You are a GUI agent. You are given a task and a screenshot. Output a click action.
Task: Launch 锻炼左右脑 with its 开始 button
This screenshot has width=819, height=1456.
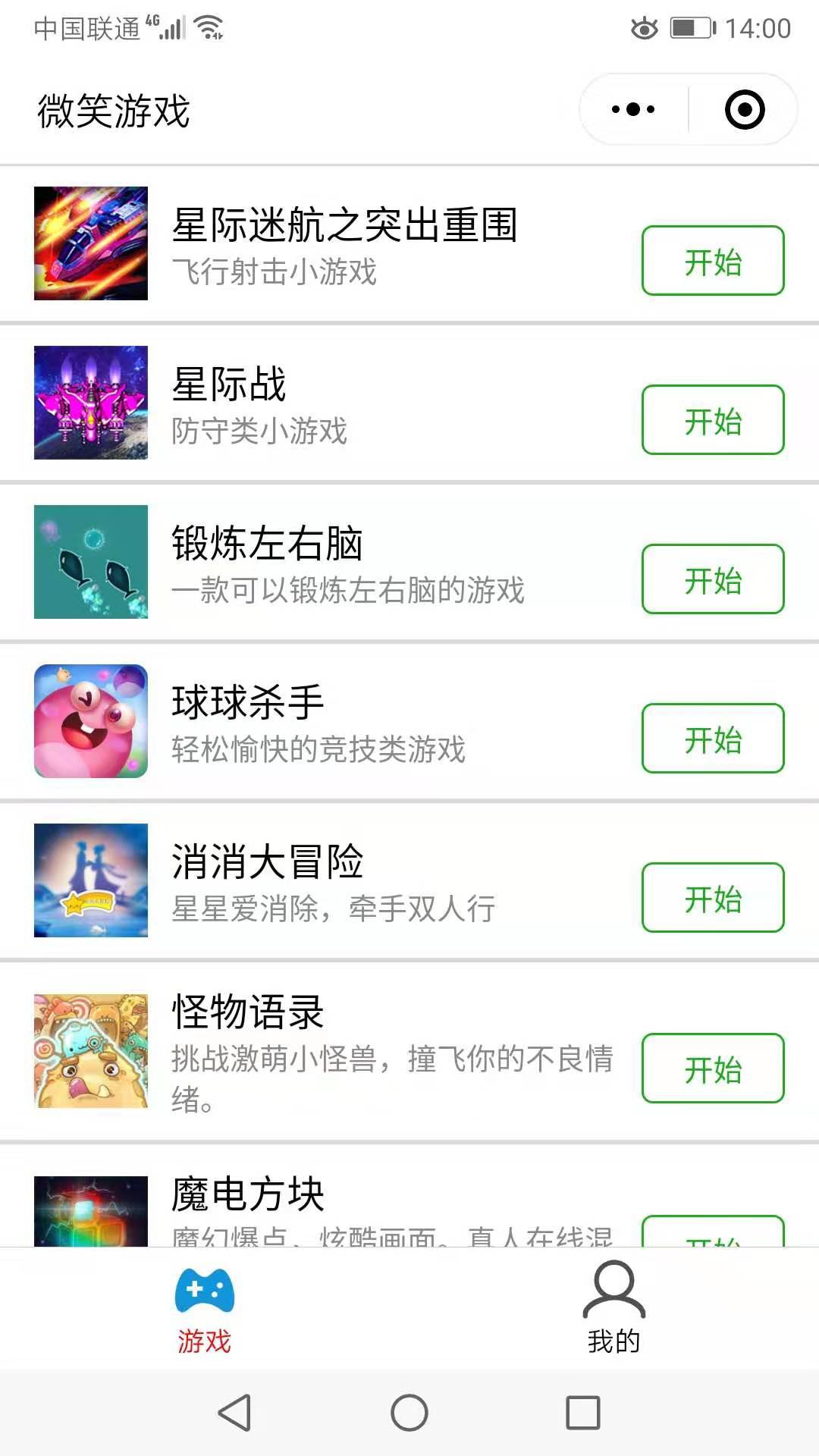click(712, 579)
